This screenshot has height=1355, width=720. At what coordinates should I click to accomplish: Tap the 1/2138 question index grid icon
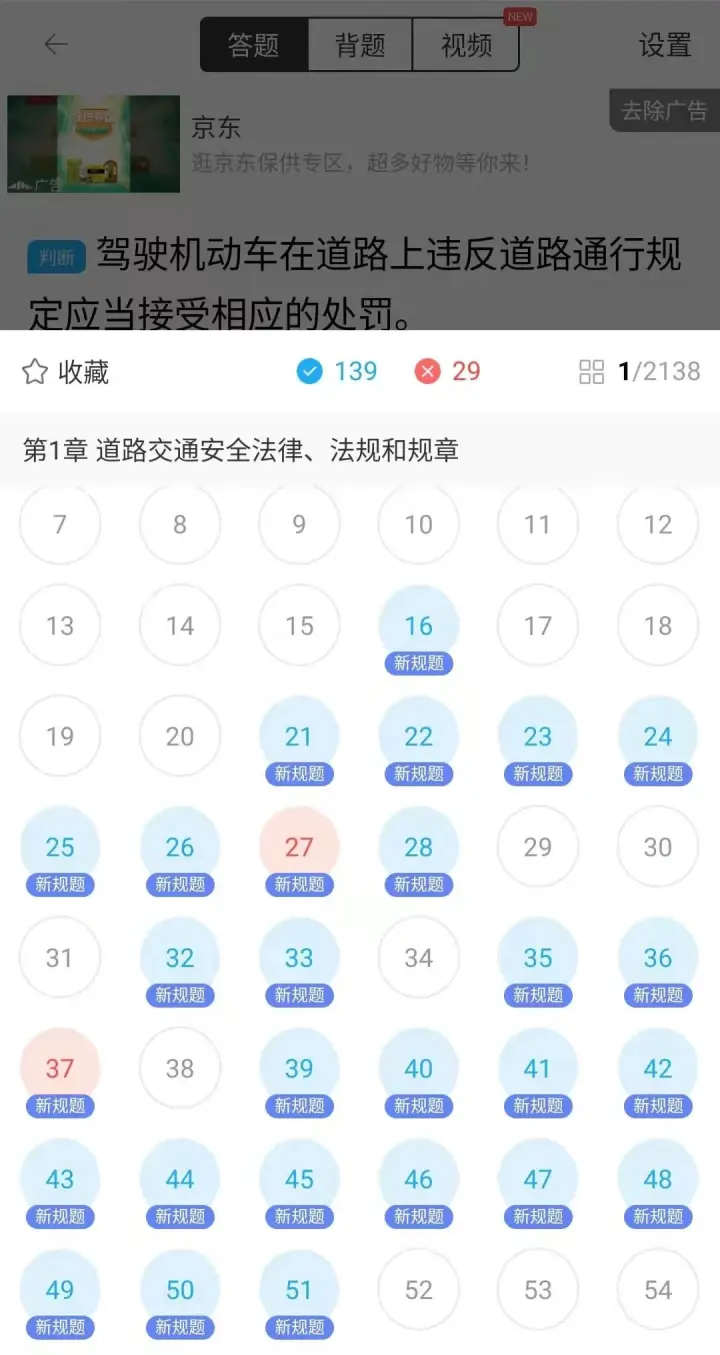point(591,372)
